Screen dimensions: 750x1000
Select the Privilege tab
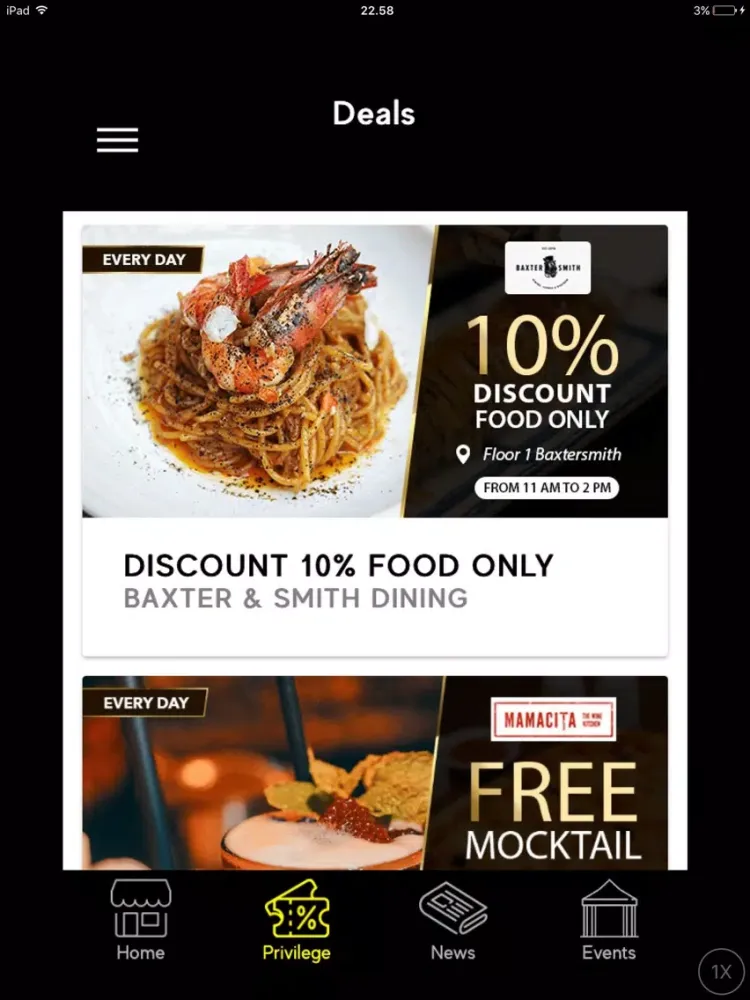[x=296, y=921]
